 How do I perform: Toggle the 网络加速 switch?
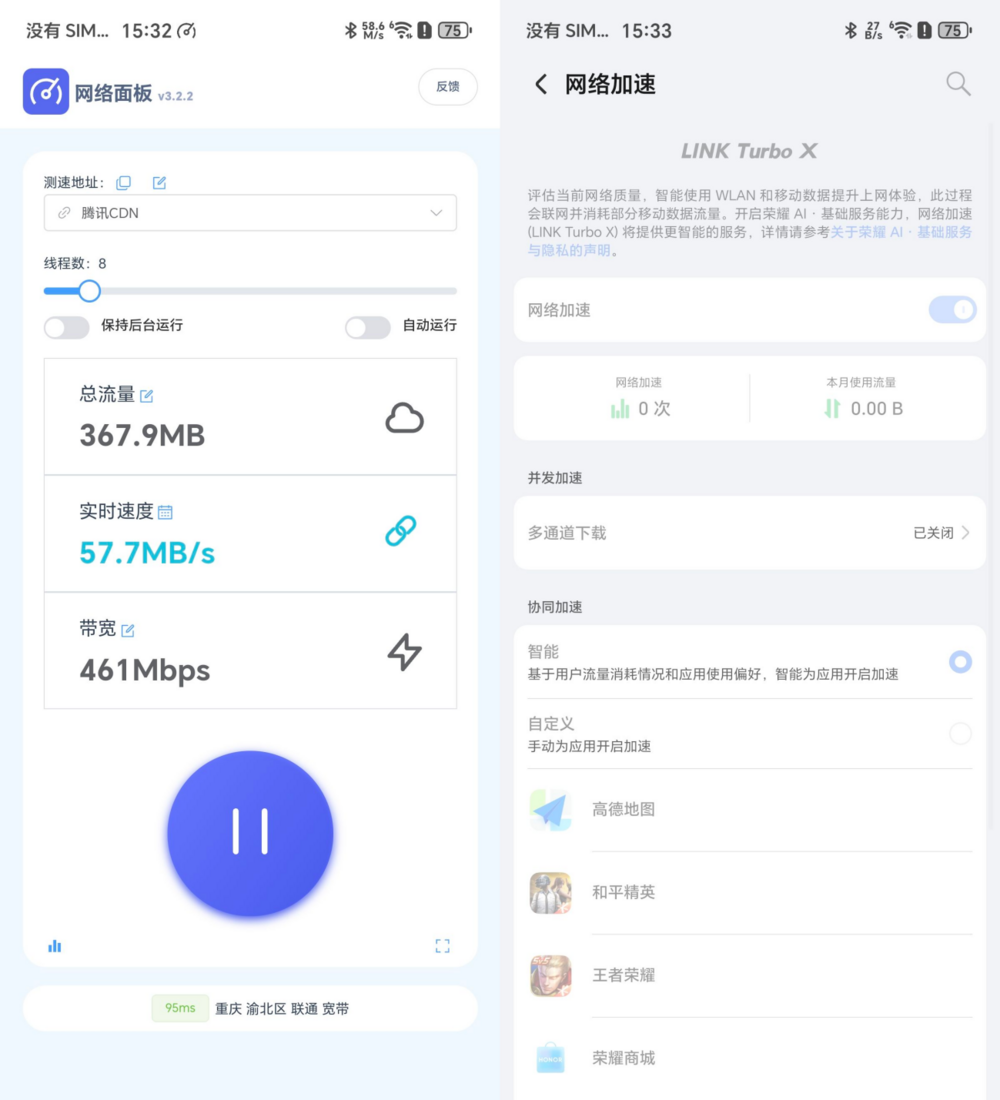click(951, 310)
